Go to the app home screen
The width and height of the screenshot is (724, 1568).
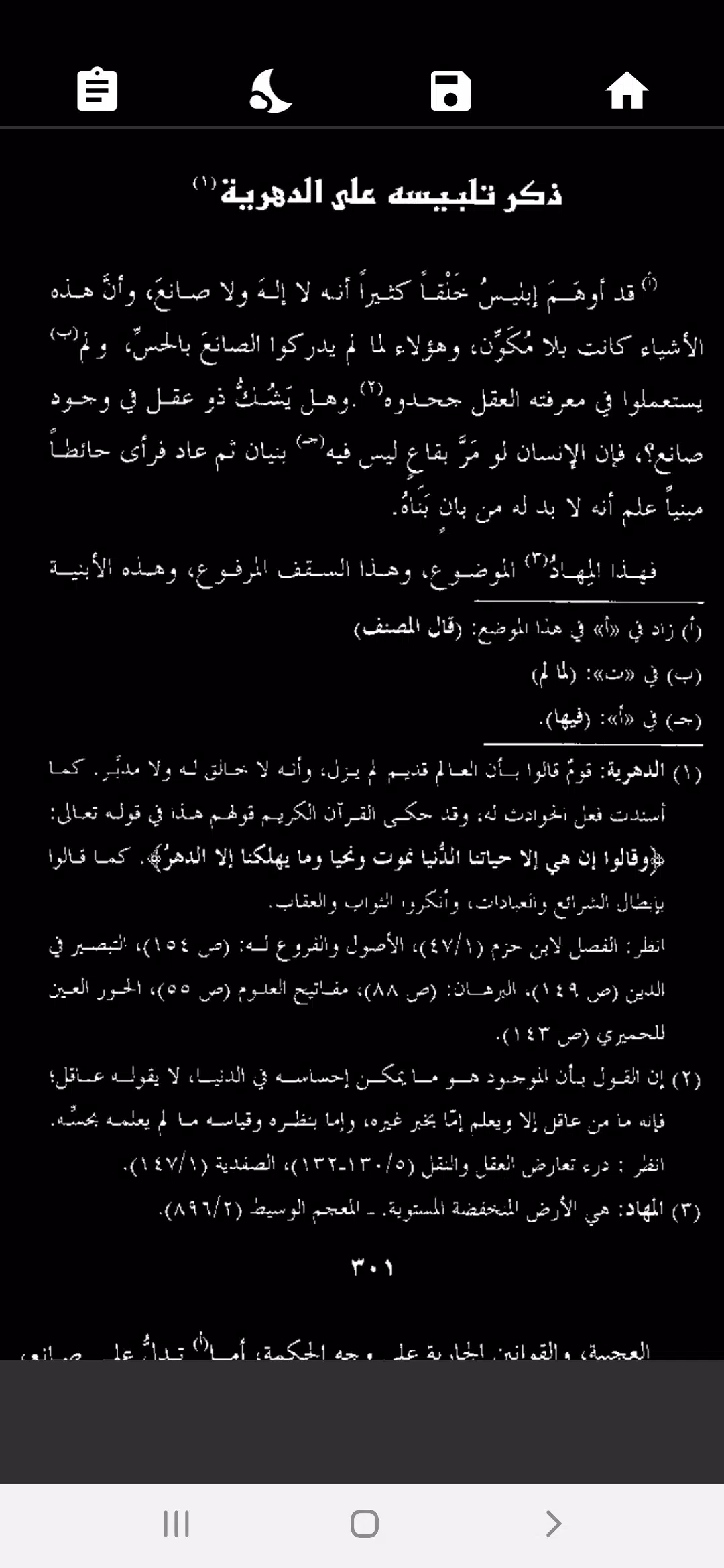[x=627, y=90]
